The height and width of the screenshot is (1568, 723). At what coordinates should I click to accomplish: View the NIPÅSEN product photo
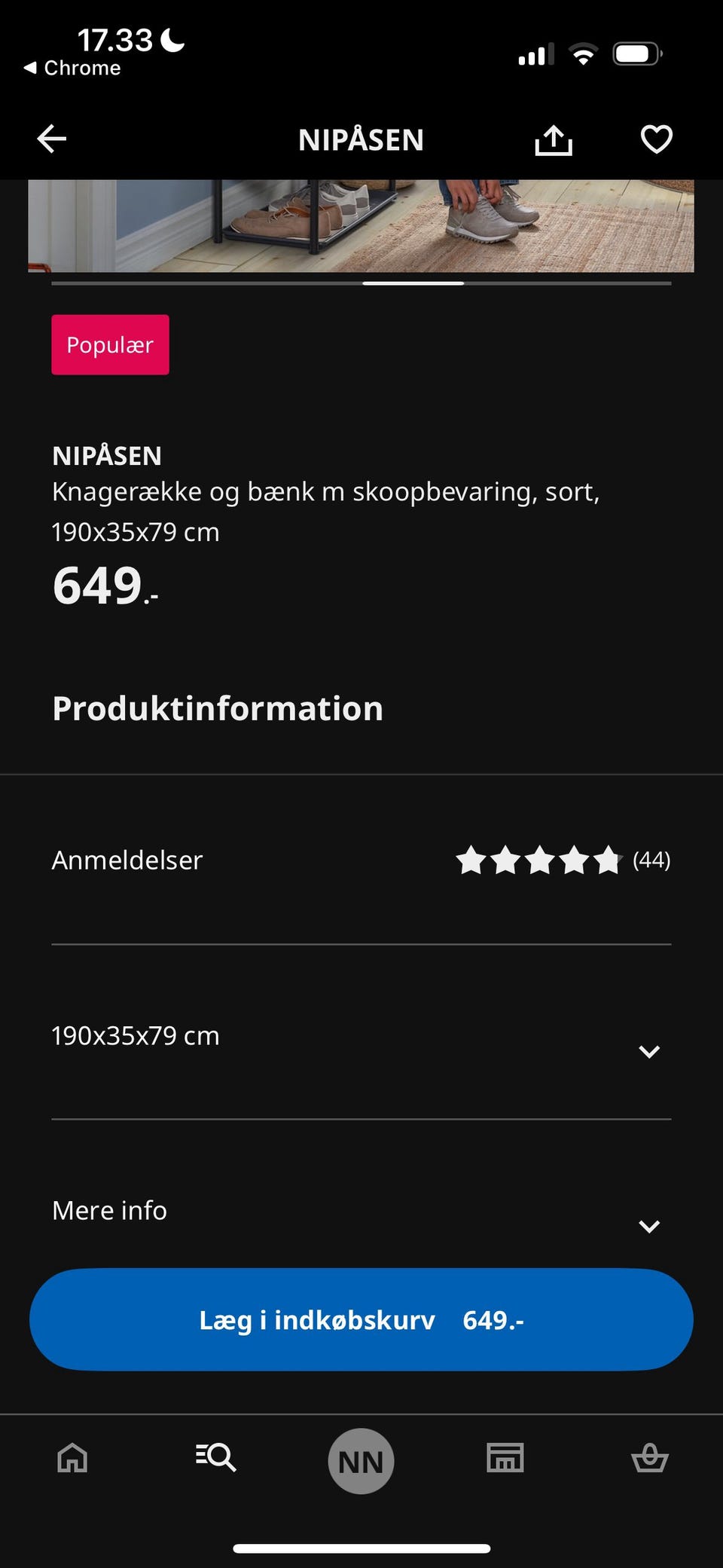[361, 225]
